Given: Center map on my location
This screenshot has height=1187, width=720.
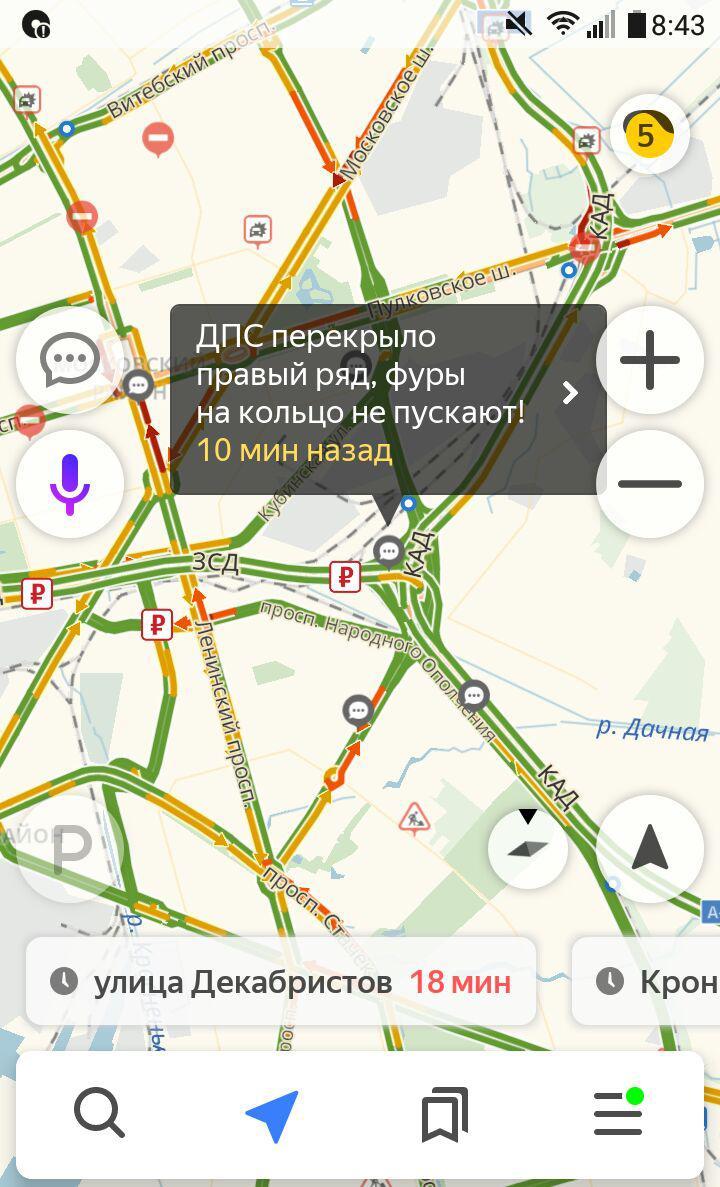Looking at the screenshot, I should pos(650,848).
